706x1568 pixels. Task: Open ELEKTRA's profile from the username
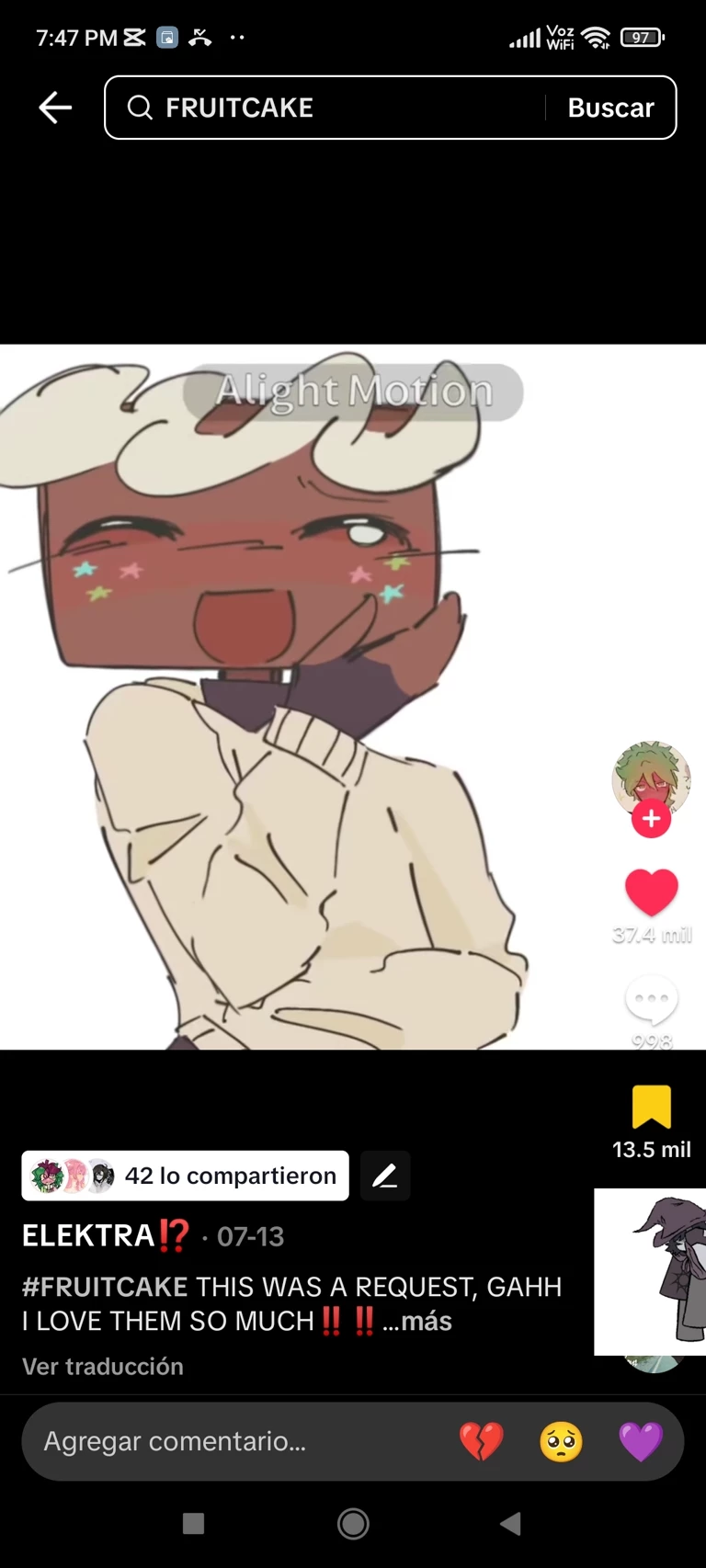click(x=88, y=1236)
